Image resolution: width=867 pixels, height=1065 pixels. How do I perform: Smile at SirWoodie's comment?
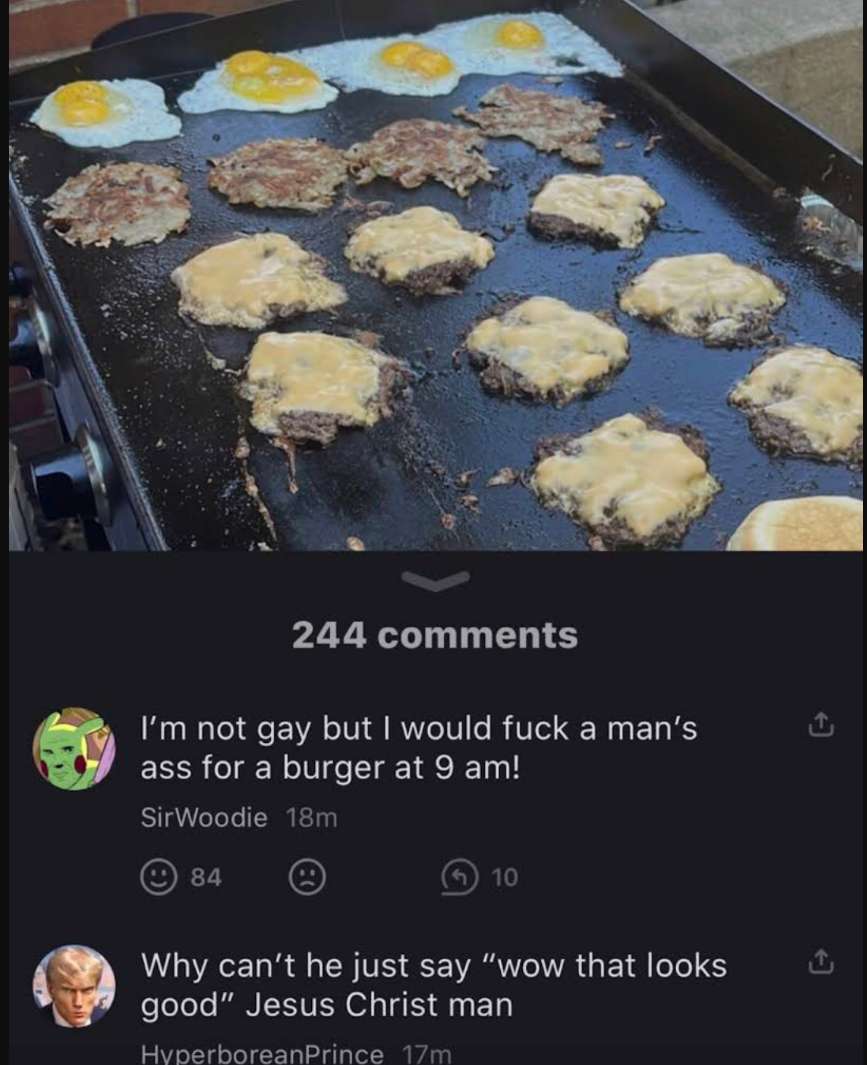tap(156, 878)
